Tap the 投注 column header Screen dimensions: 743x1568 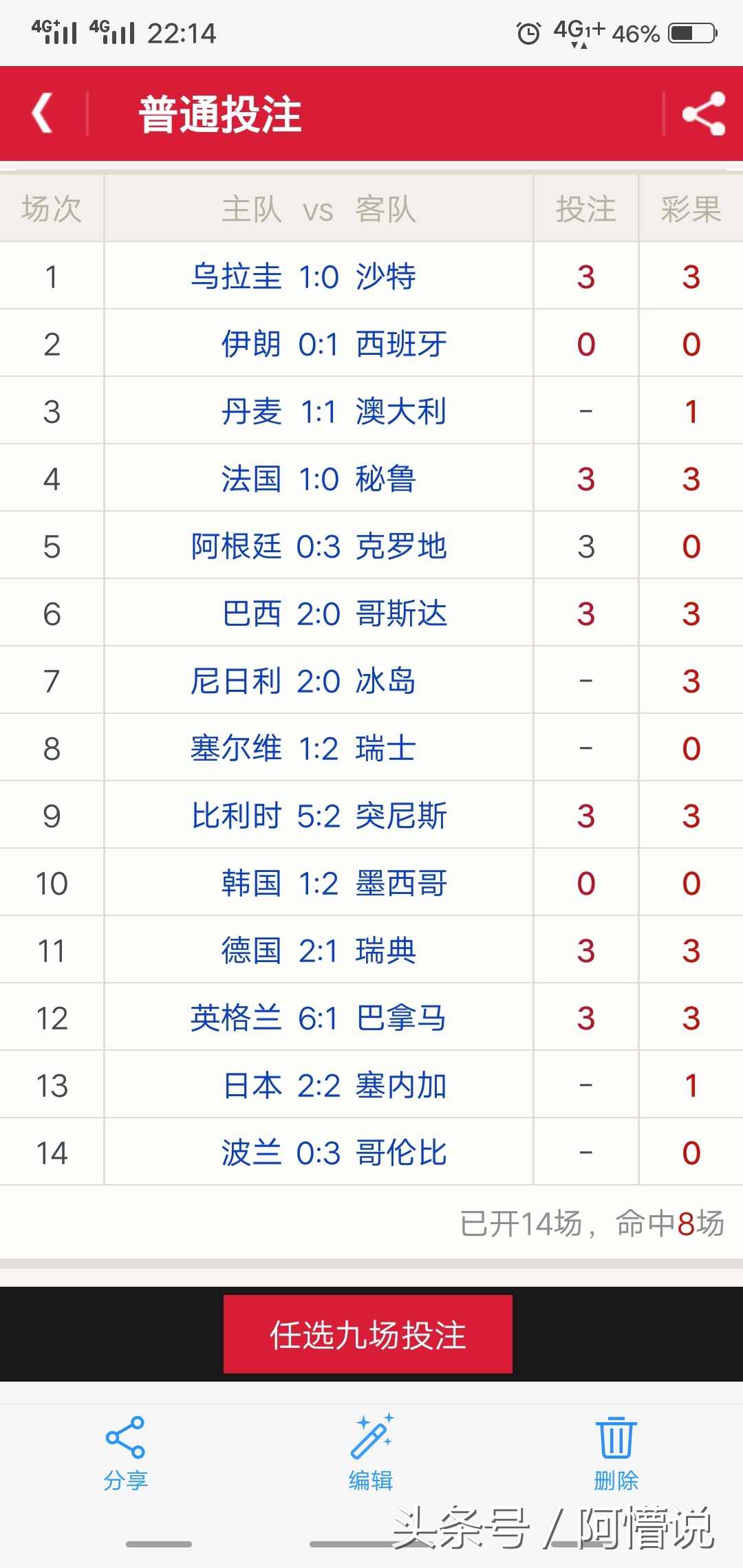tap(585, 210)
